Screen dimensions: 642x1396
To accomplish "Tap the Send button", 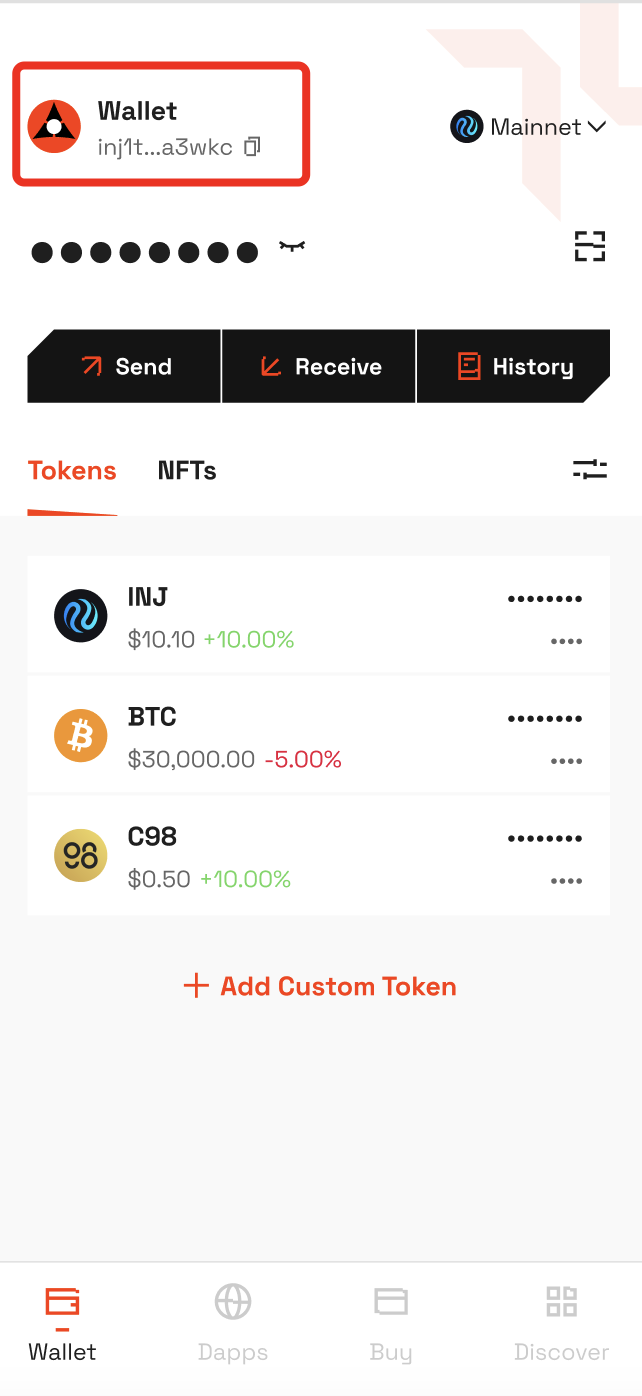I will (125, 367).
